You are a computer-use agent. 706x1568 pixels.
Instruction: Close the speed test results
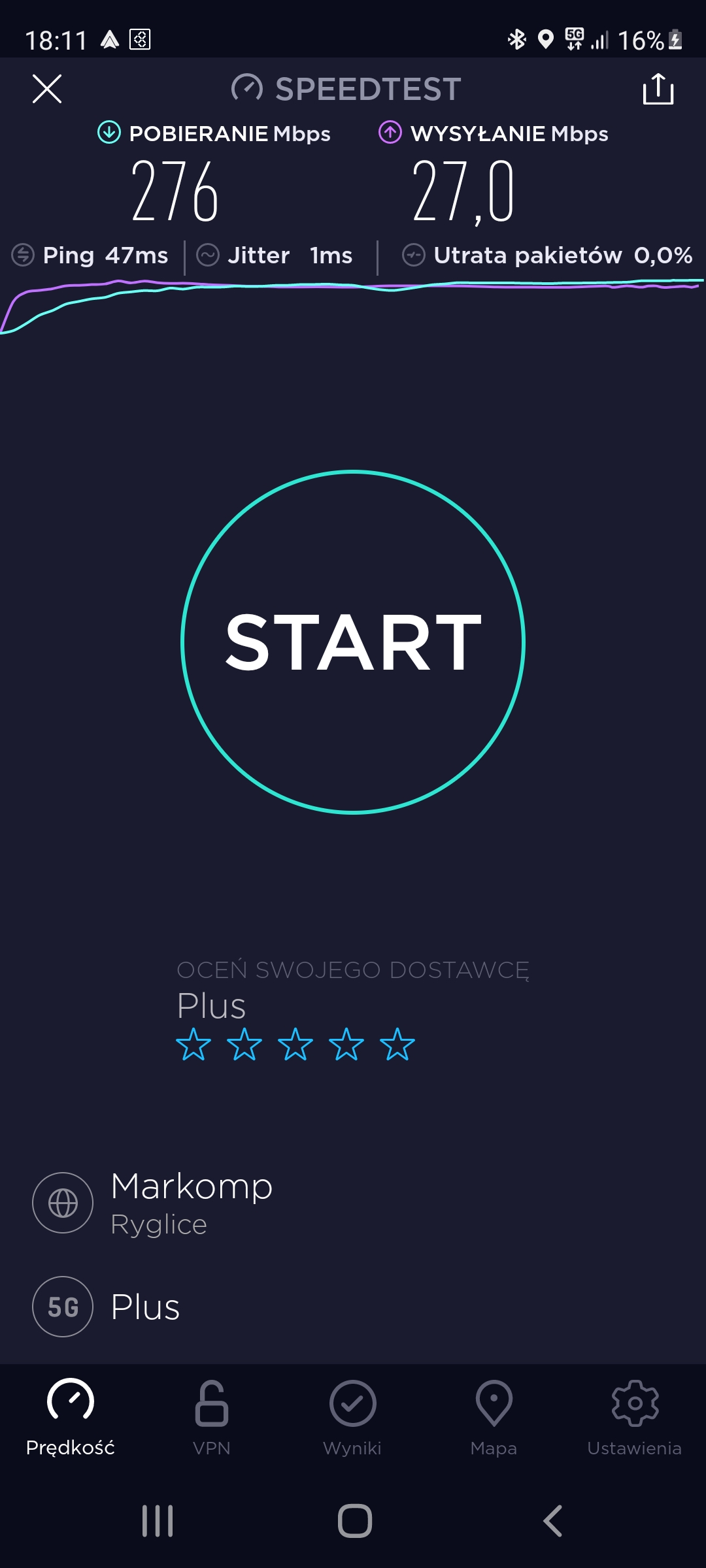47,89
